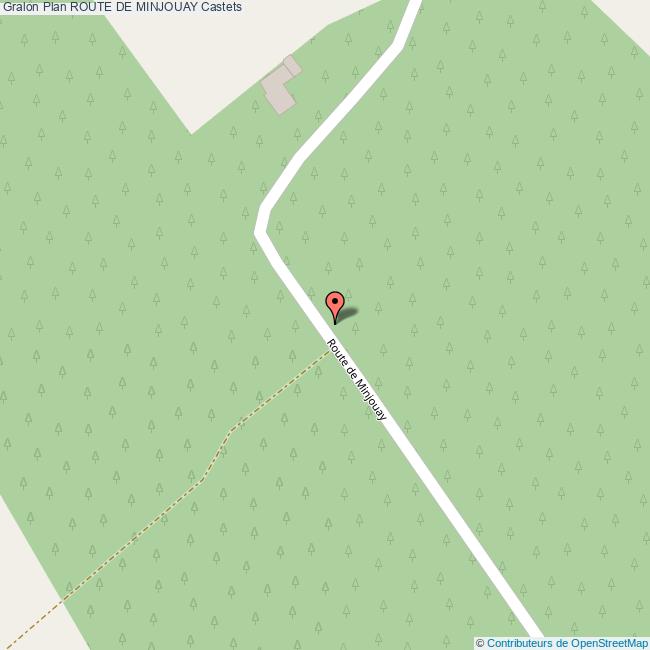Tap the red location marker pin
Image resolution: width=650 pixels, height=650 pixels.
pos(335,303)
